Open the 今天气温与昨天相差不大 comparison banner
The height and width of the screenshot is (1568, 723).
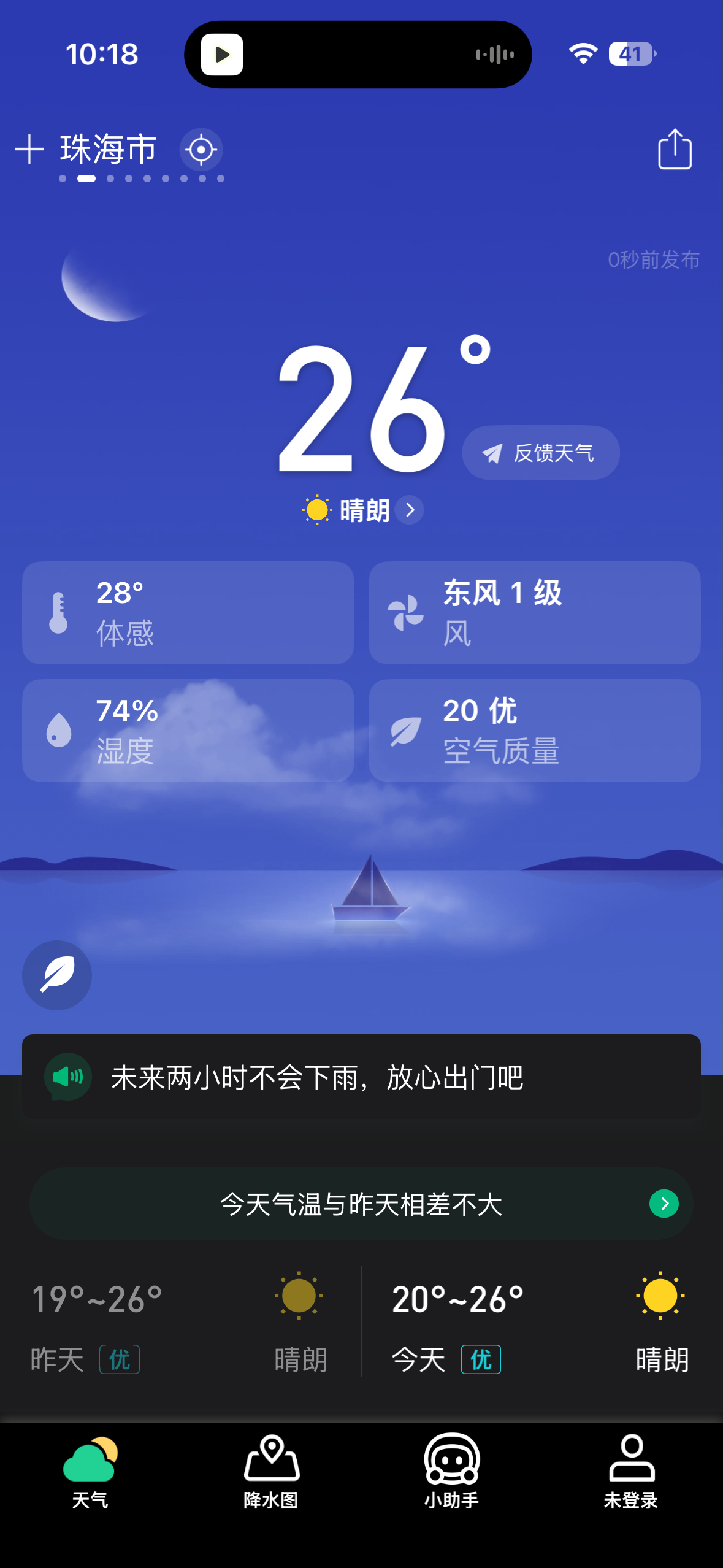[x=361, y=1204]
